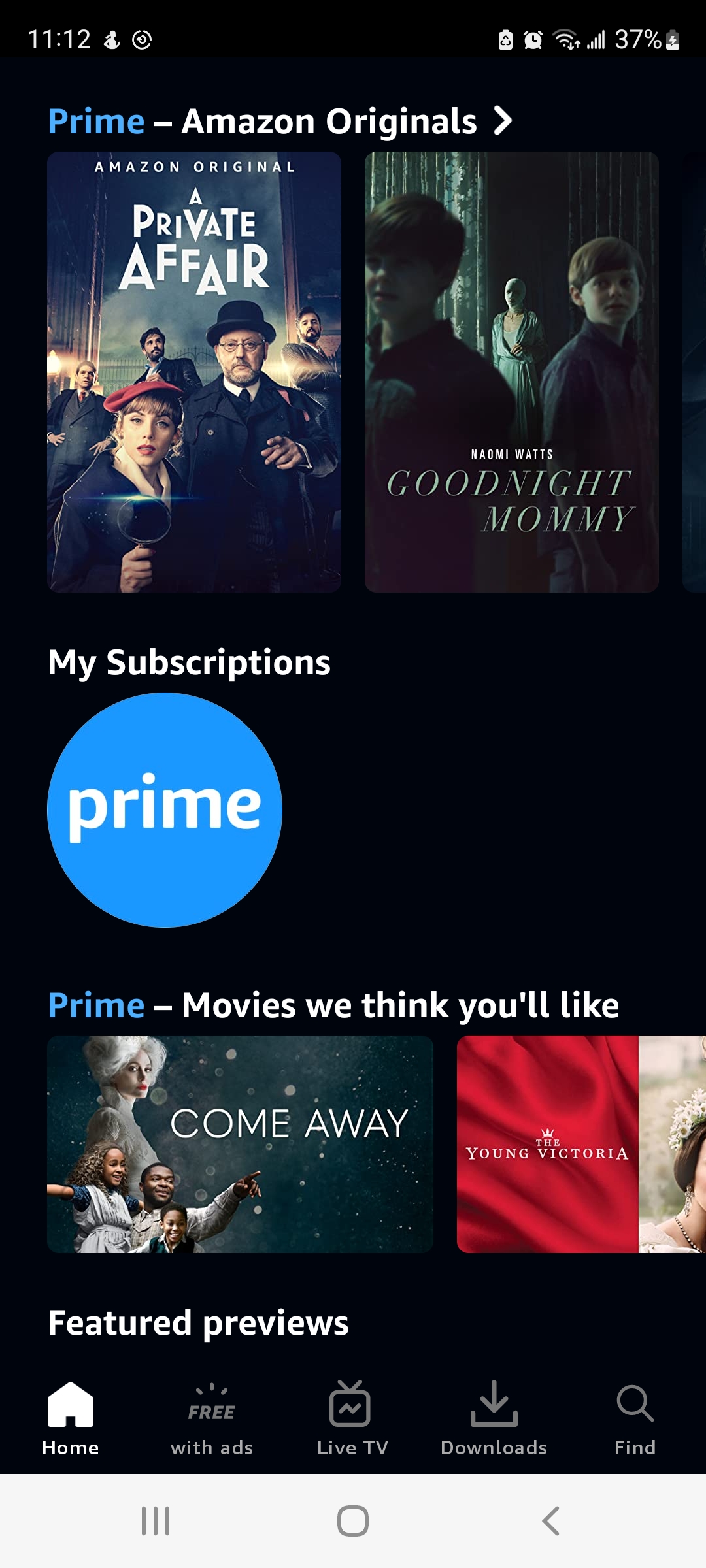This screenshot has width=706, height=1568.
Task: Switch to the Home tab
Action: point(71,1419)
